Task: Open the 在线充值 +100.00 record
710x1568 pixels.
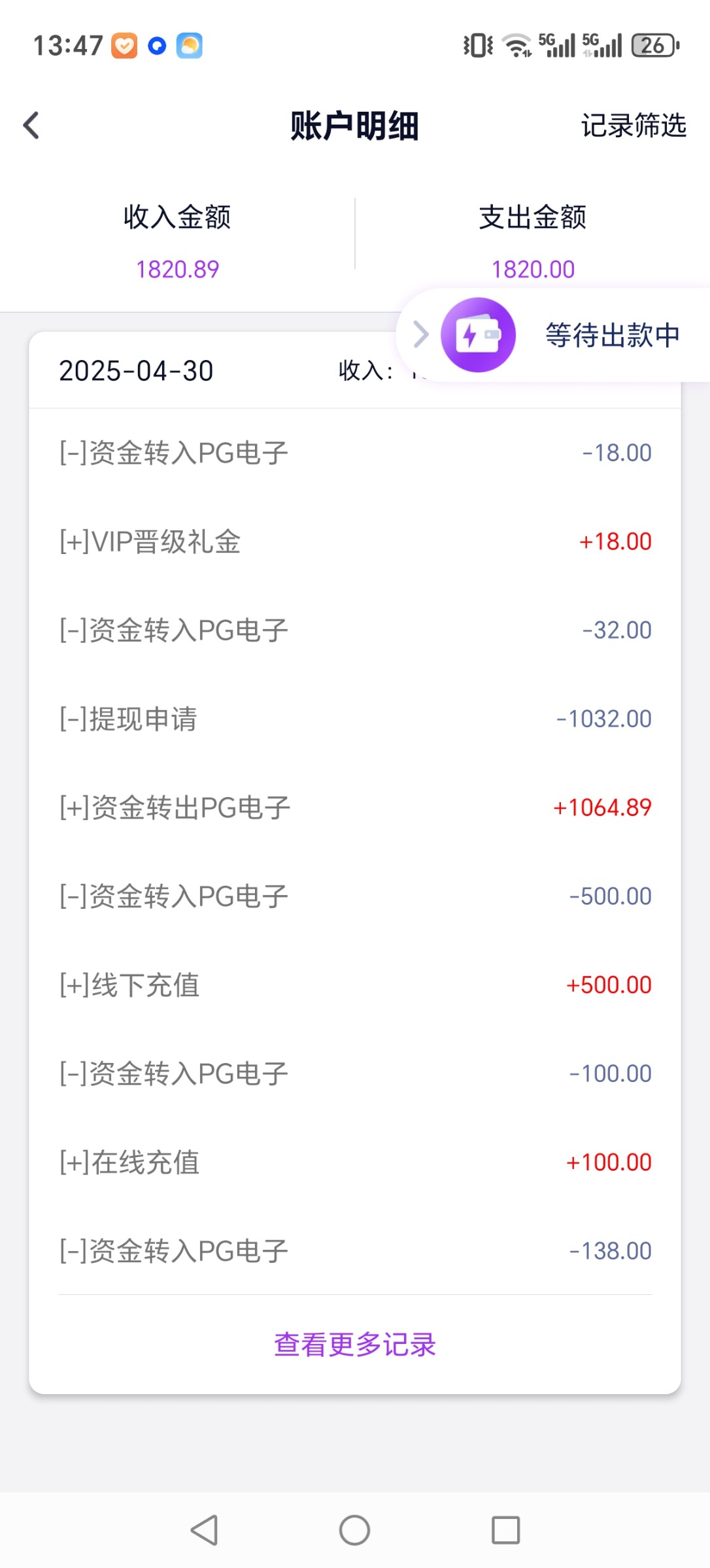Action: click(x=355, y=1162)
